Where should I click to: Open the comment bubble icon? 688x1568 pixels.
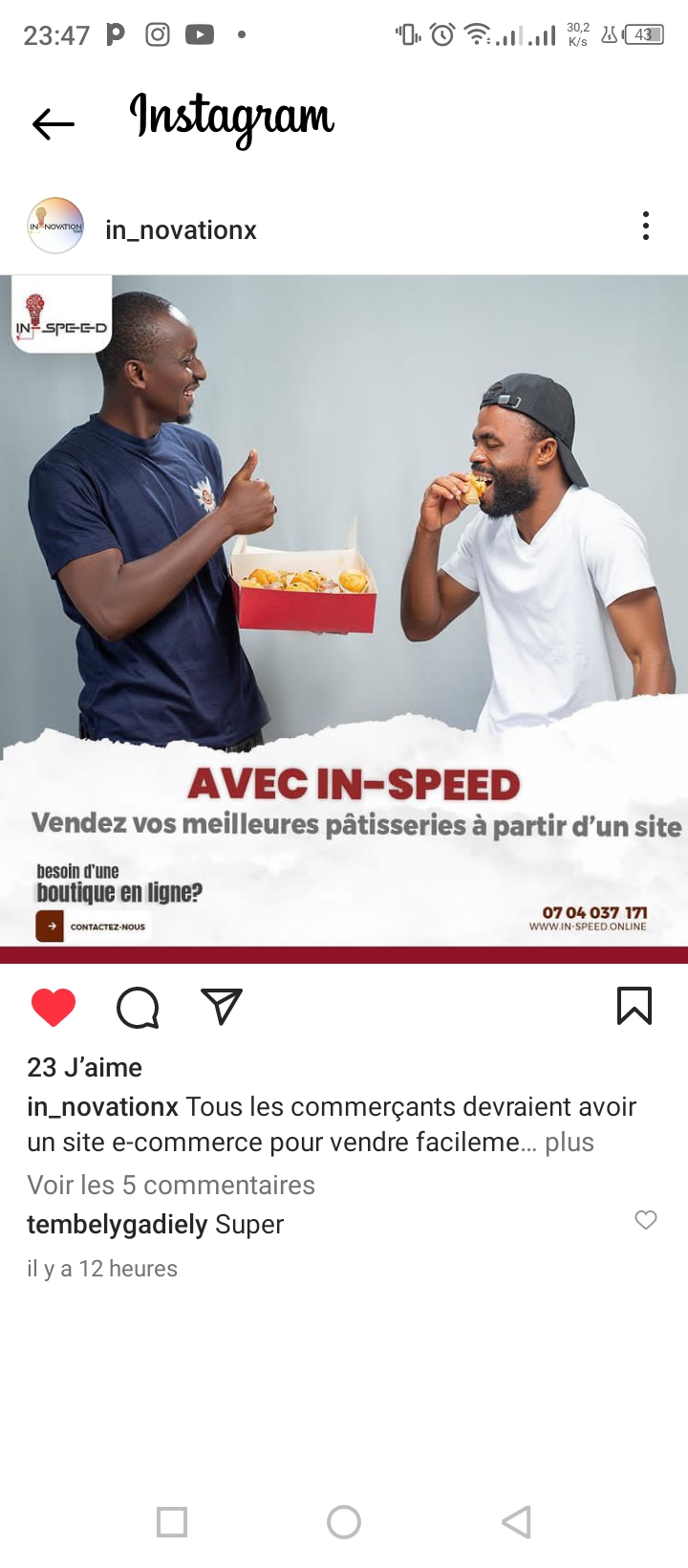click(x=138, y=1008)
